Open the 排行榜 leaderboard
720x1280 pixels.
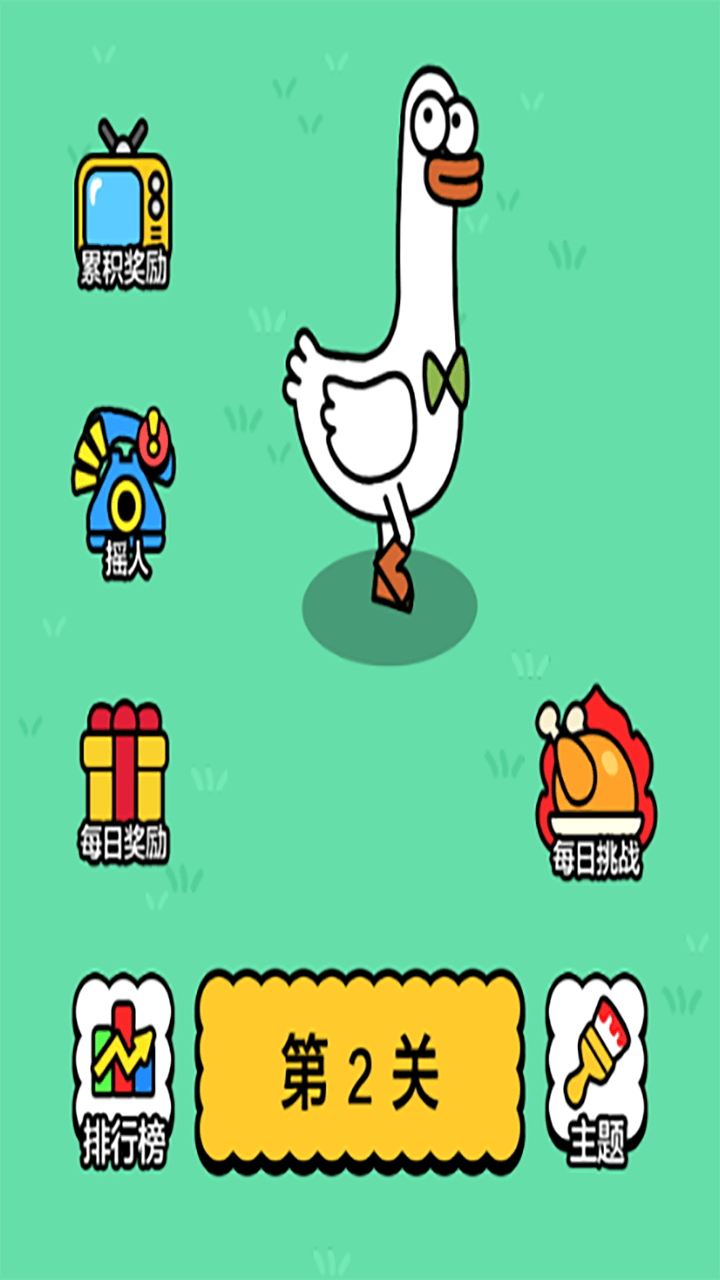pos(124,1072)
